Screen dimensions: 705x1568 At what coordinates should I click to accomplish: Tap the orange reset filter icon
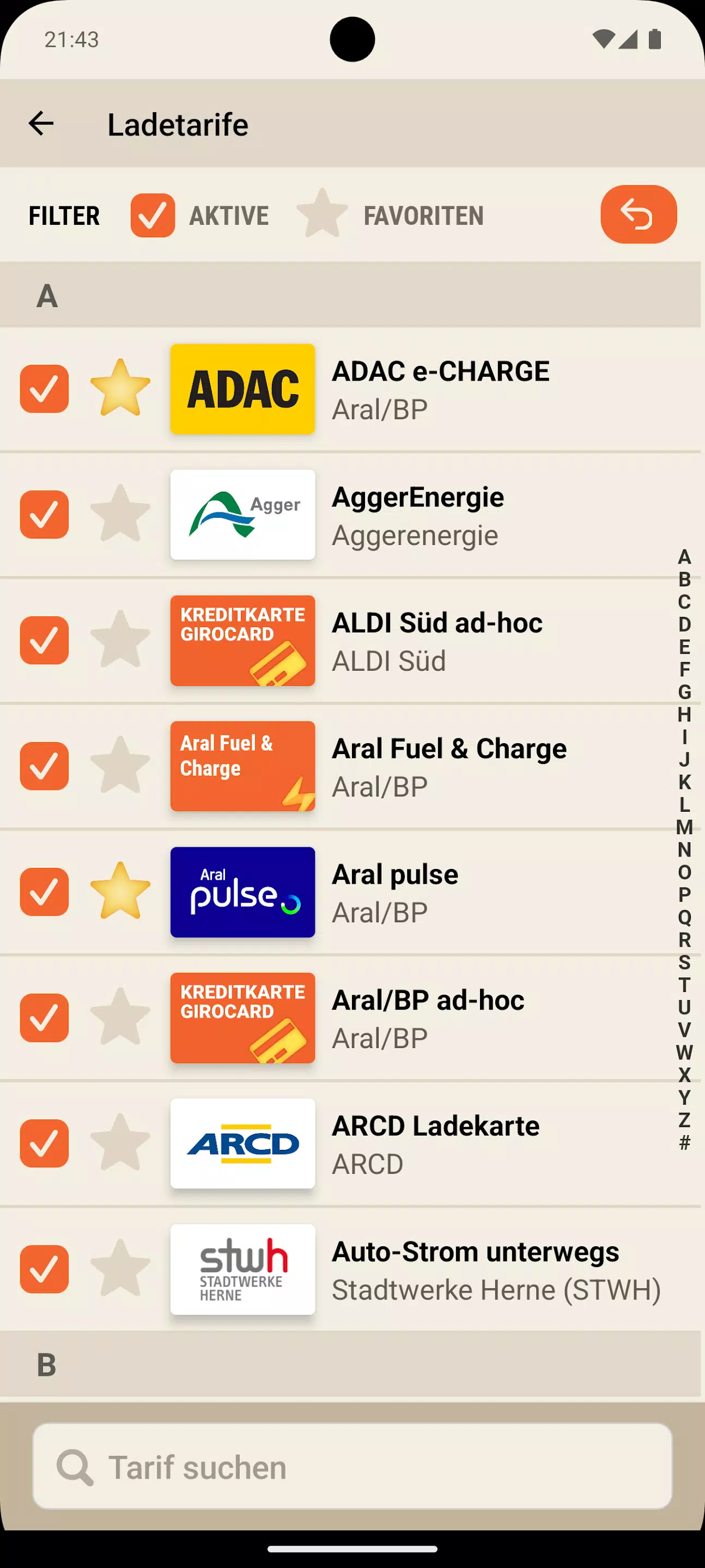click(638, 215)
